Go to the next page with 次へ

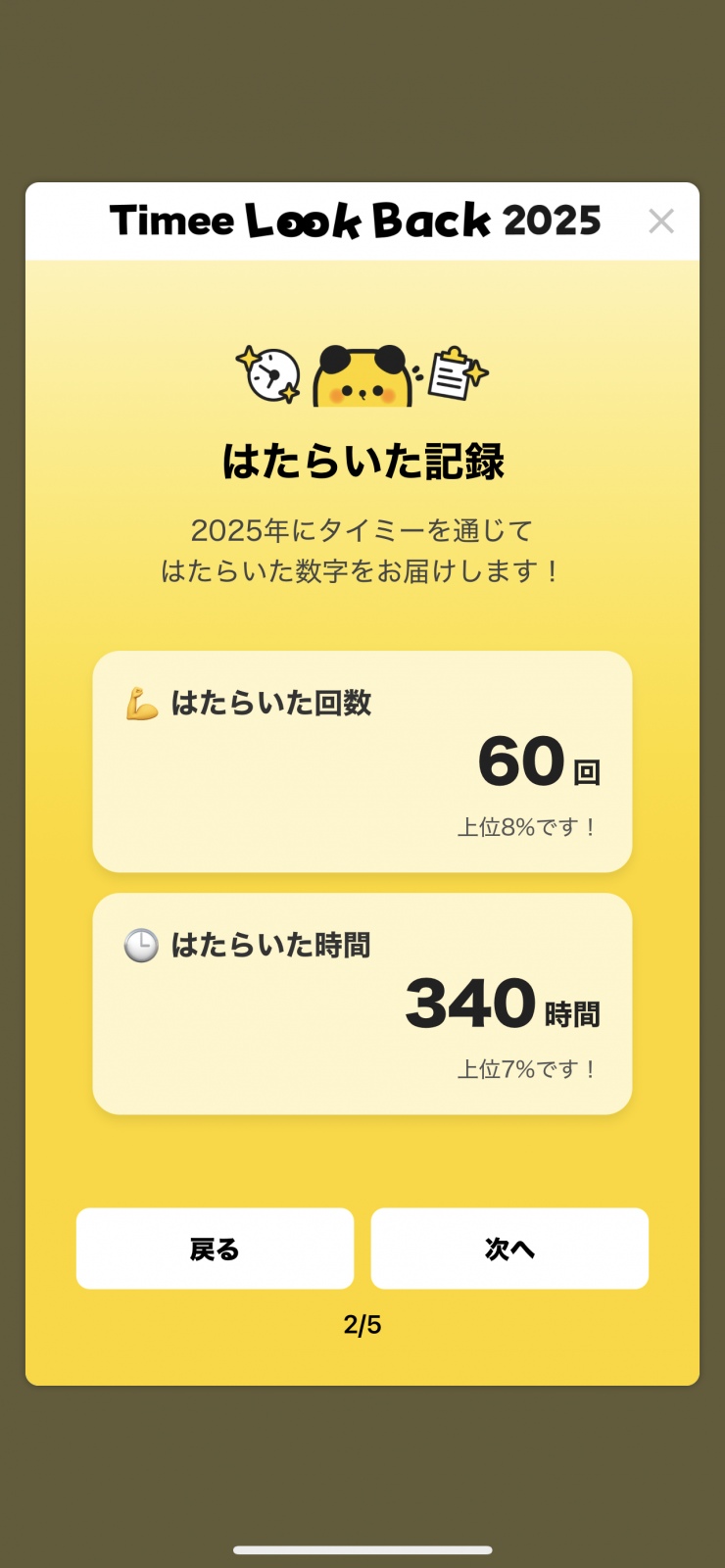pos(509,1249)
